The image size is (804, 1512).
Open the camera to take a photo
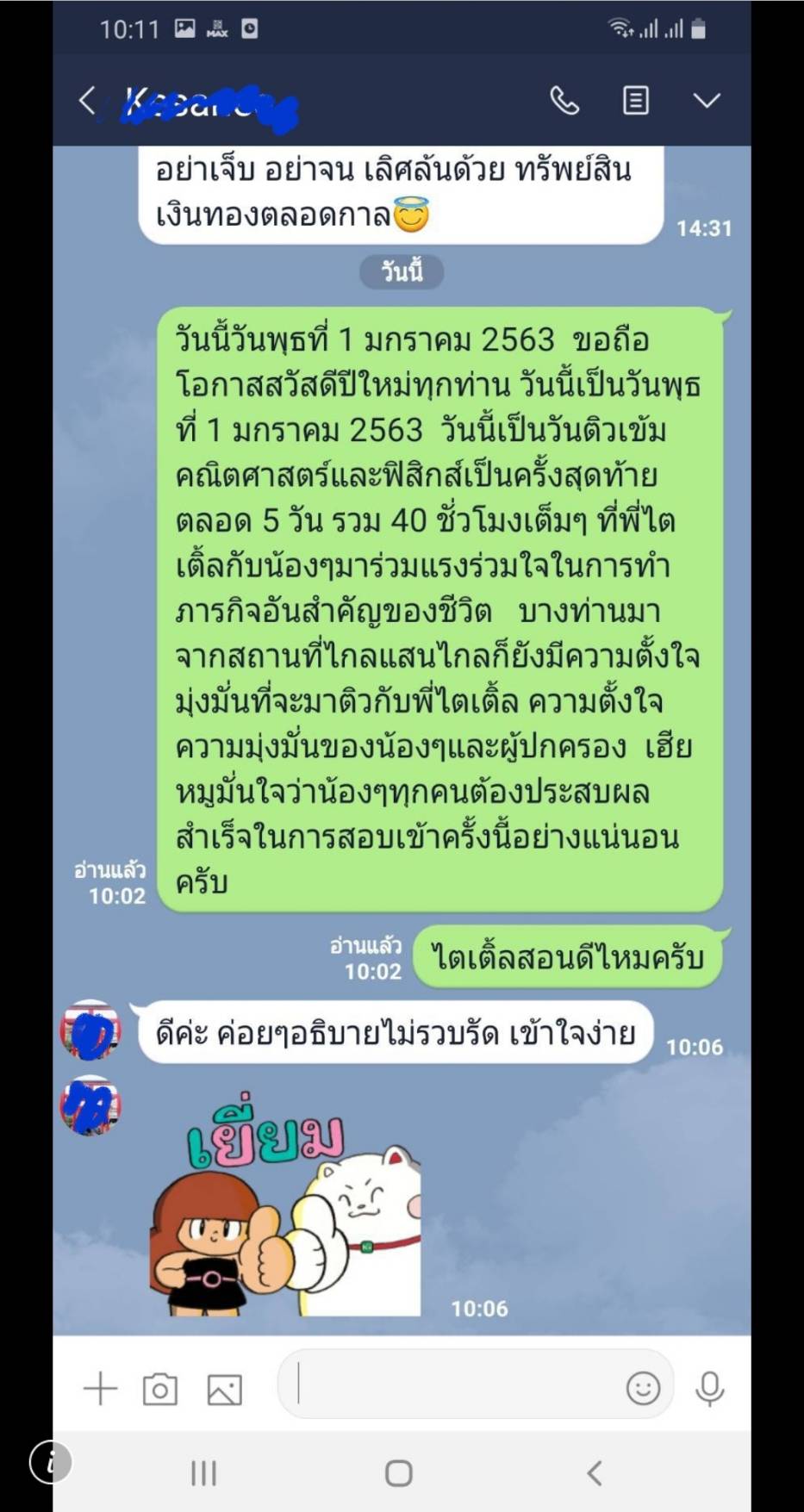pos(160,1389)
